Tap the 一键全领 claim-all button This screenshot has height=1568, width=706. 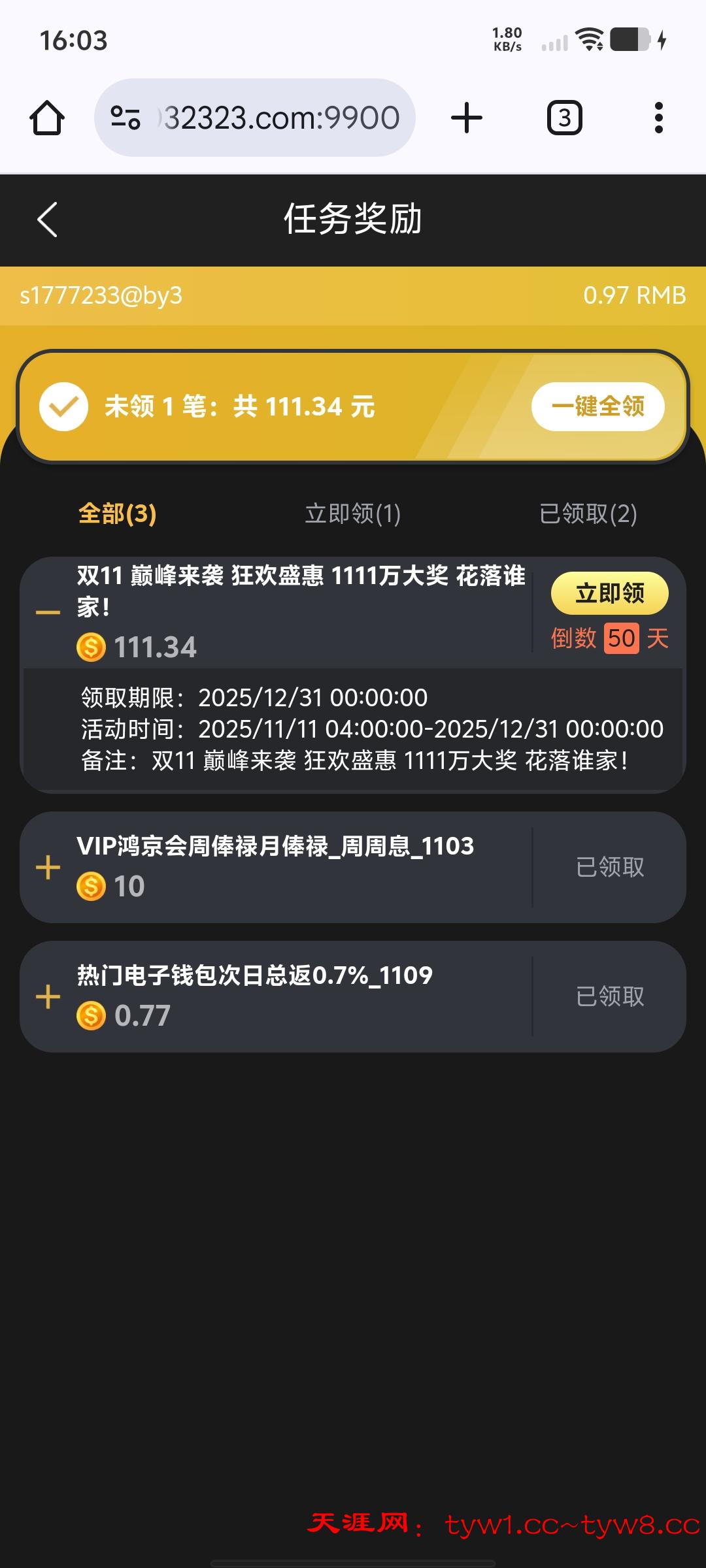coord(597,406)
